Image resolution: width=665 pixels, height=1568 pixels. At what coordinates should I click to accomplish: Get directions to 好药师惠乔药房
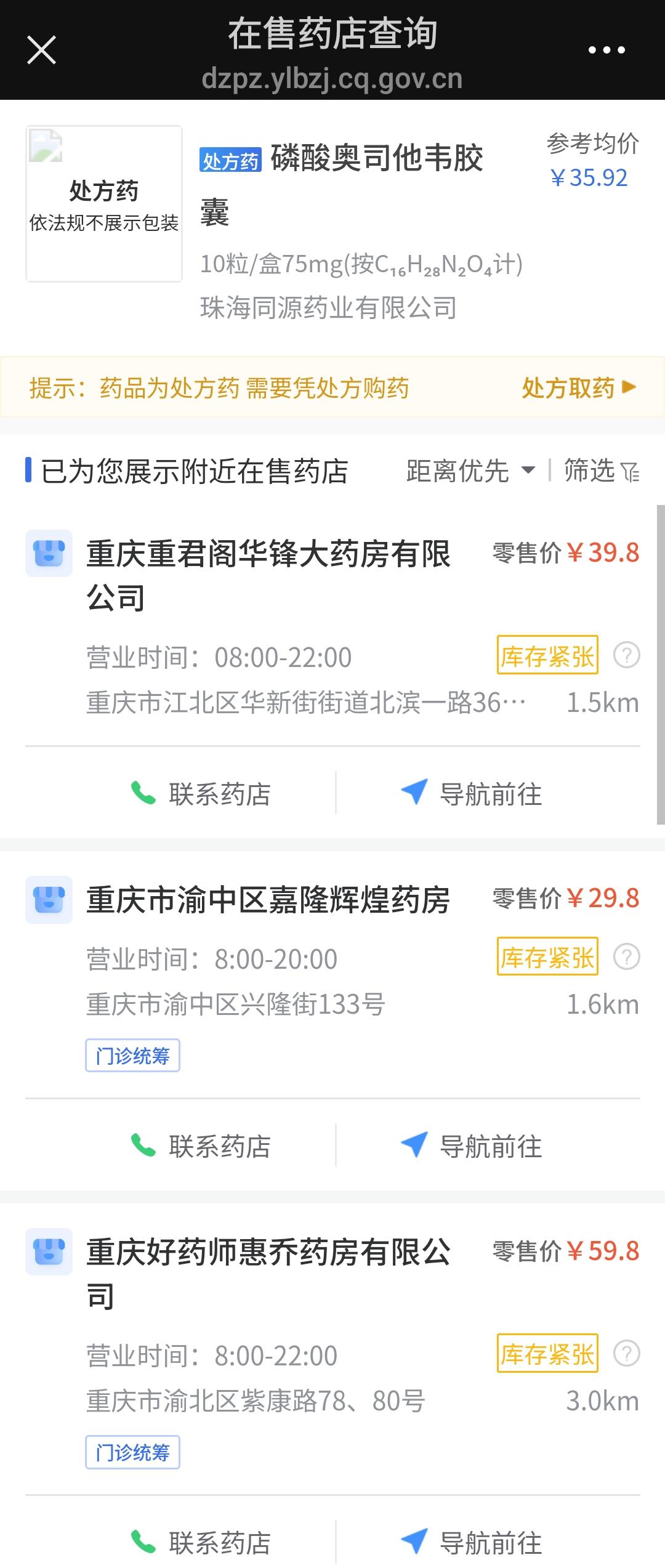(472, 1542)
